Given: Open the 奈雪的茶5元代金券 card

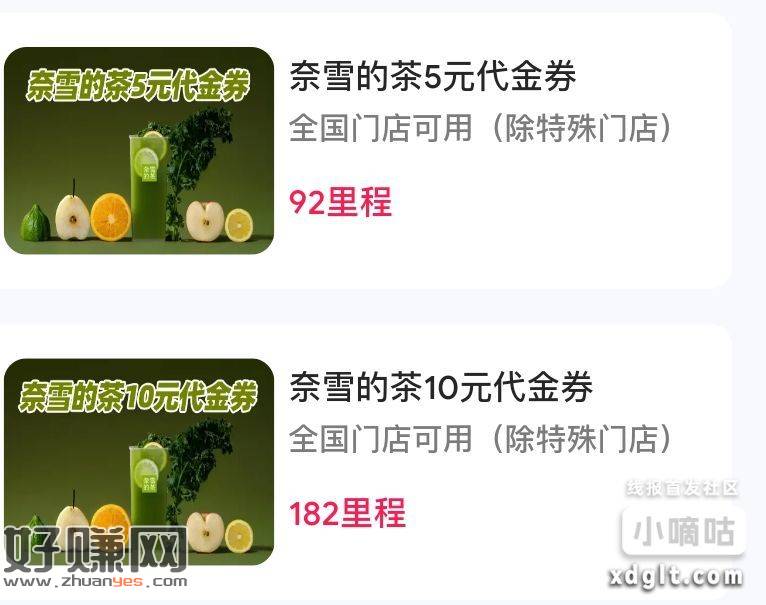Looking at the screenshot, I should [432, 77].
